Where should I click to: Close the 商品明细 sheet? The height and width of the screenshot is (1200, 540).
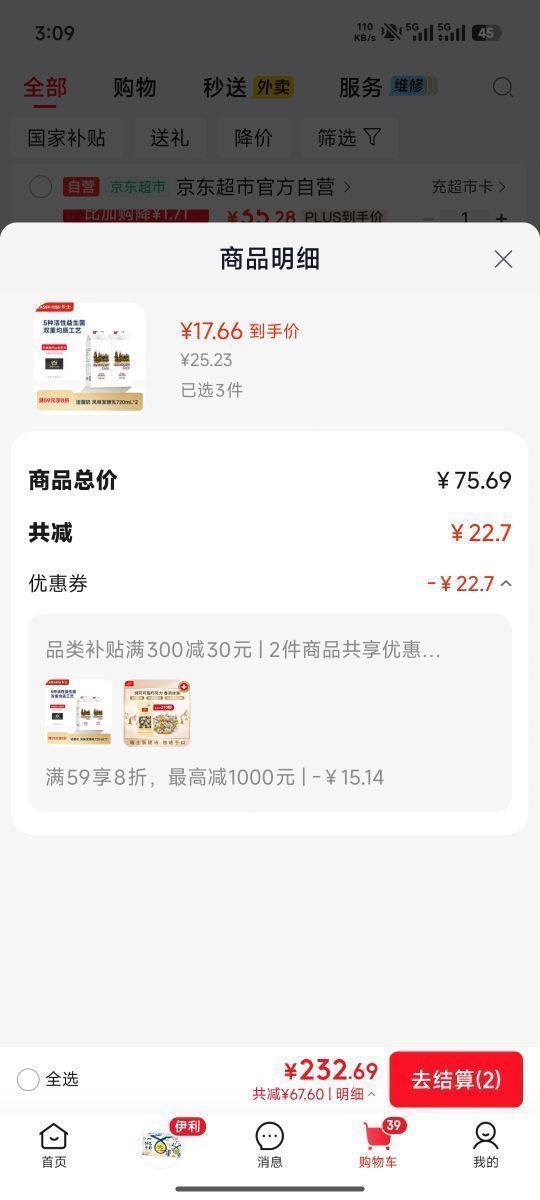[x=503, y=259]
